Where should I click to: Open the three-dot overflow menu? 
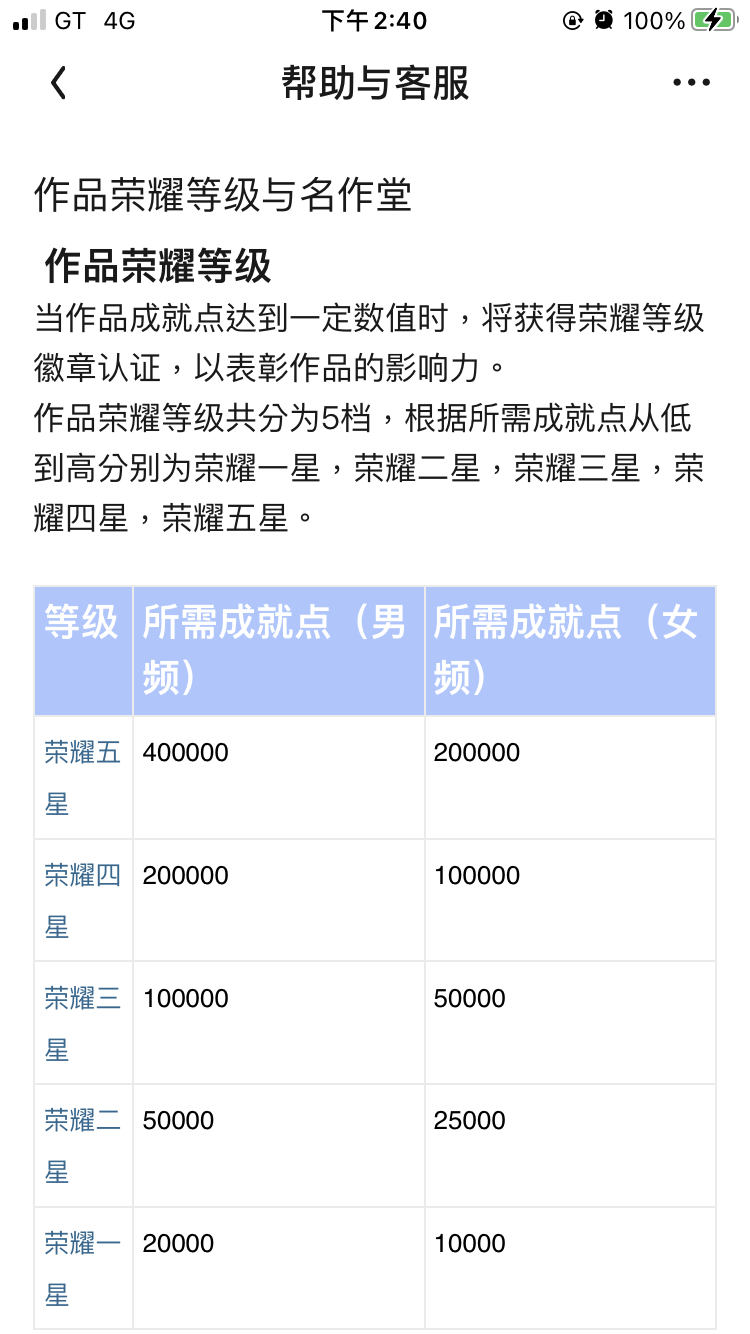[691, 83]
